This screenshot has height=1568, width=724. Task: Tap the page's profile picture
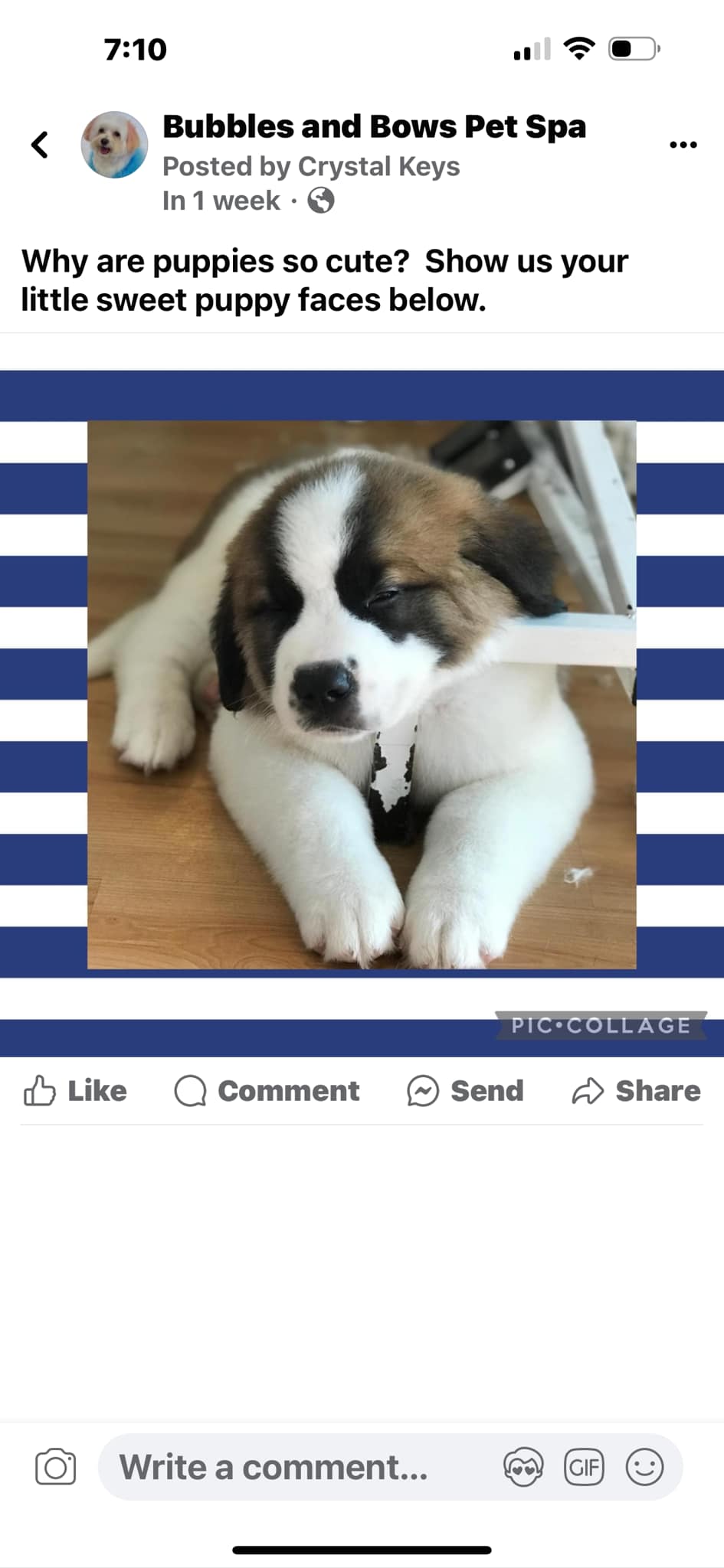(114, 145)
